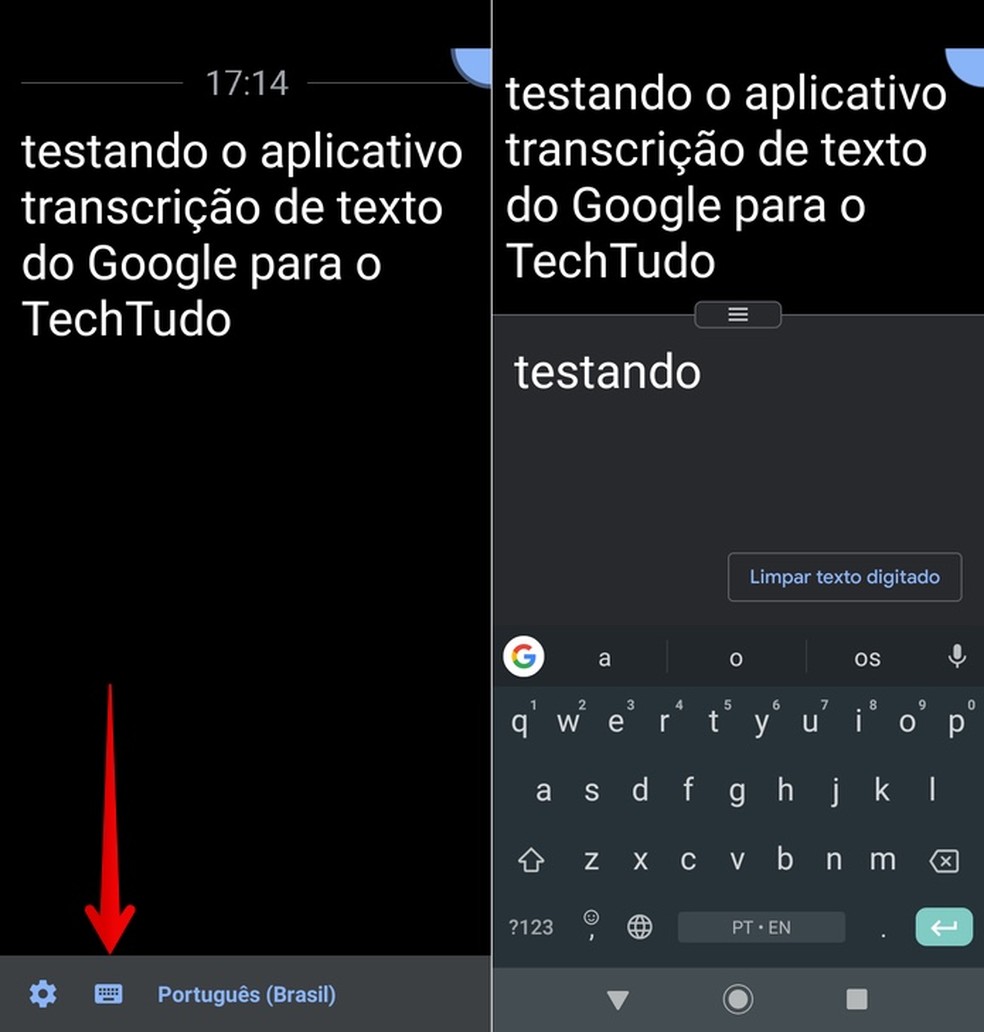Open the Português (Brasil) language selector
Viewport: 984px width, 1032px height.
[246, 994]
